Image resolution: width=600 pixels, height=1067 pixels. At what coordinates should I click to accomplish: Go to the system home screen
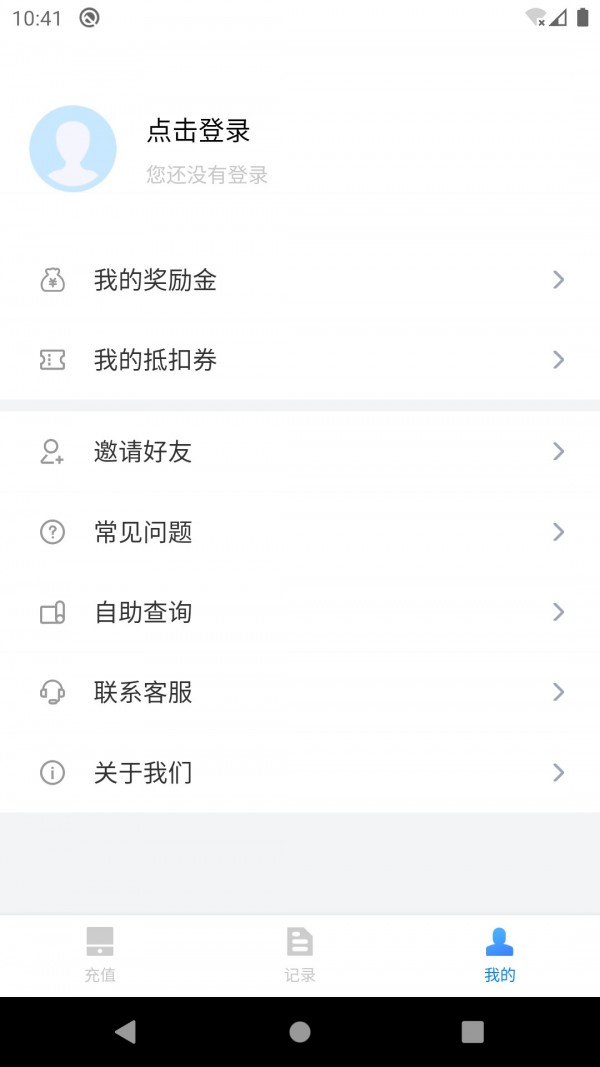[300, 1032]
